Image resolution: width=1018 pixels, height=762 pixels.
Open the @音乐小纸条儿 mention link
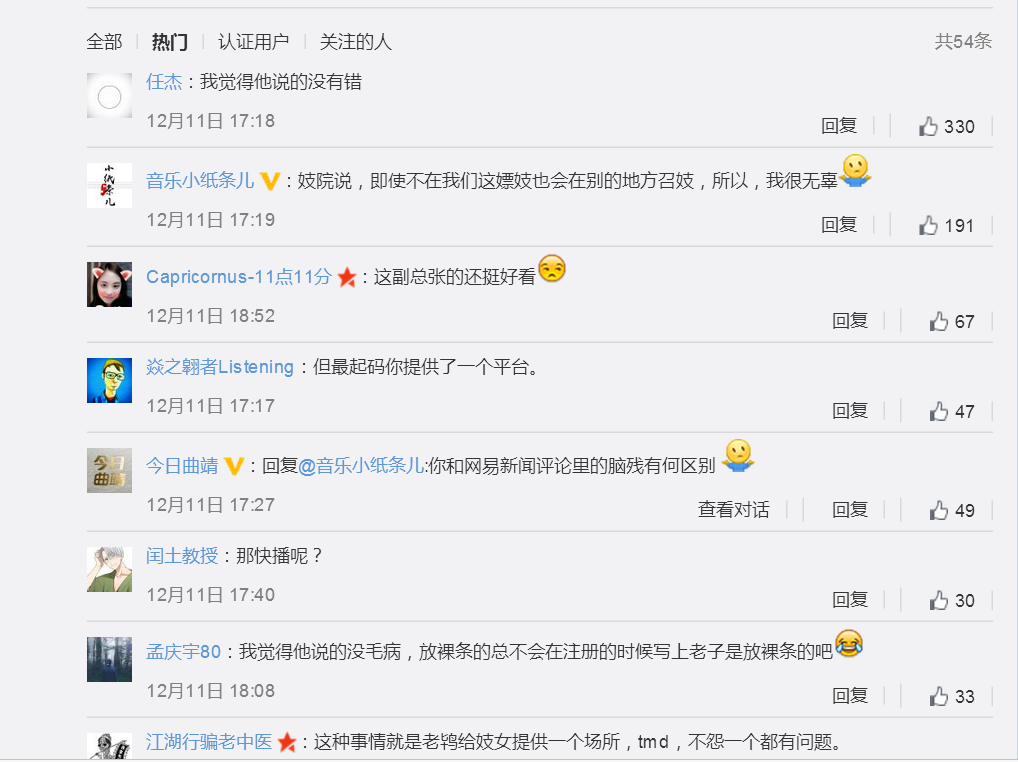tap(361, 465)
